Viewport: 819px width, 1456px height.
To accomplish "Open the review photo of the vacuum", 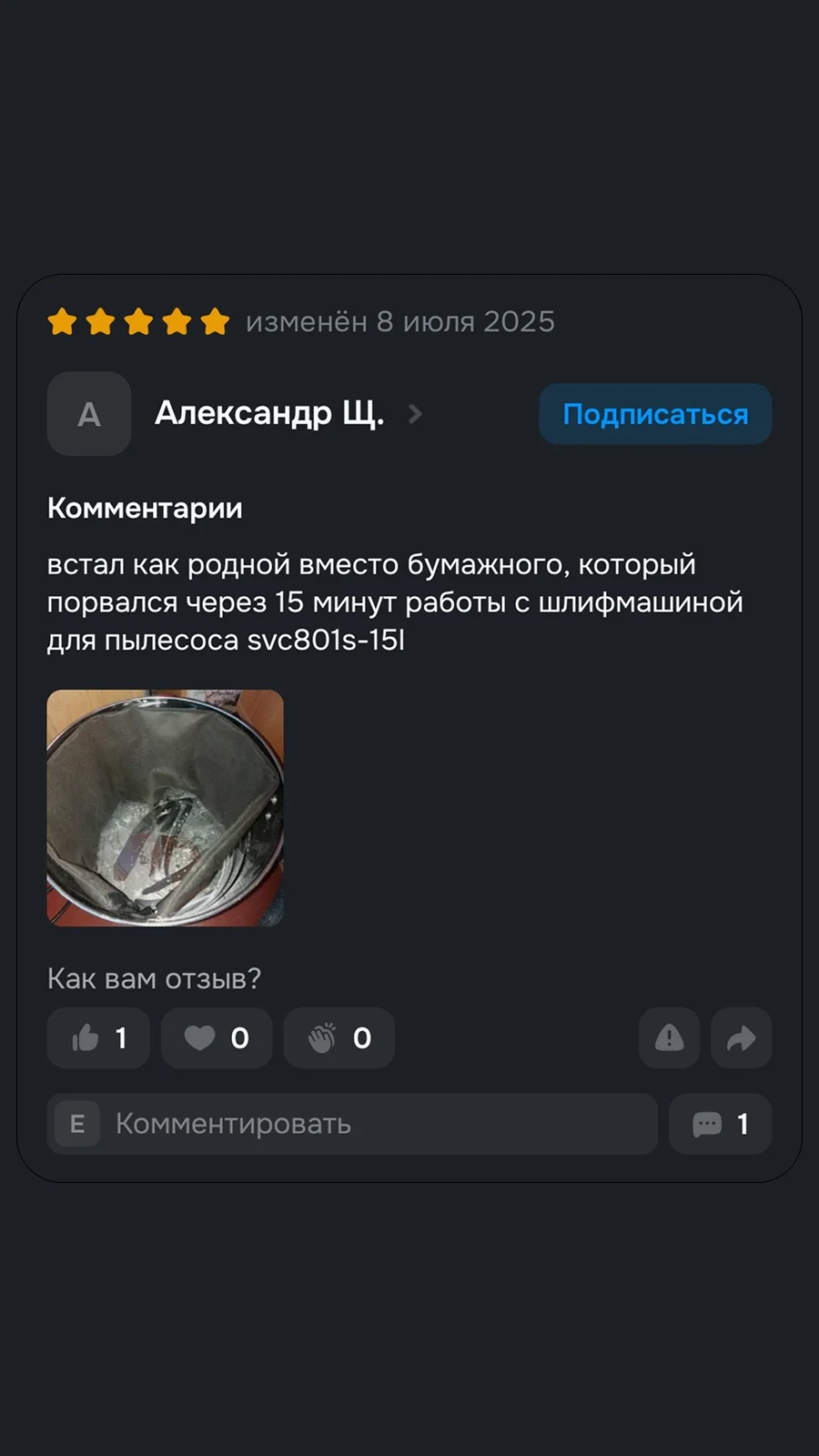I will [x=165, y=808].
